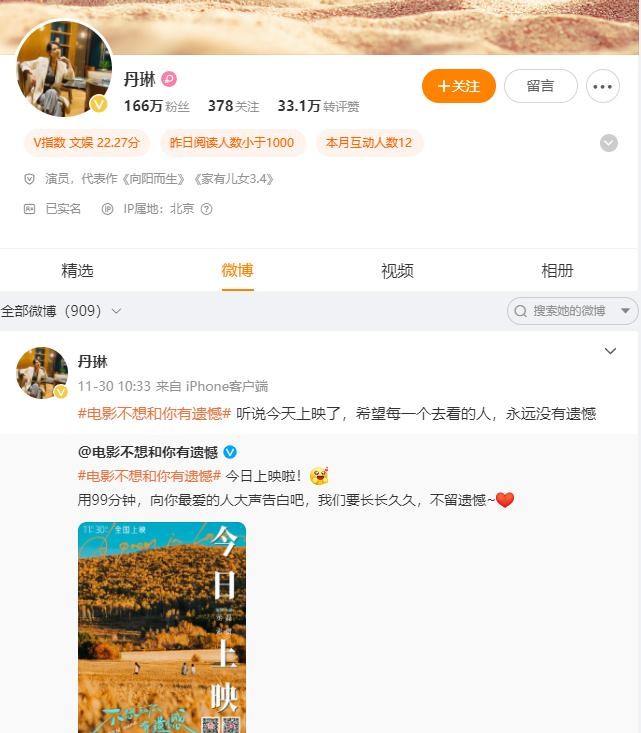Search her posts in 搜索她的微博 box
This screenshot has width=641, height=733.
pyautogui.click(x=572, y=311)
